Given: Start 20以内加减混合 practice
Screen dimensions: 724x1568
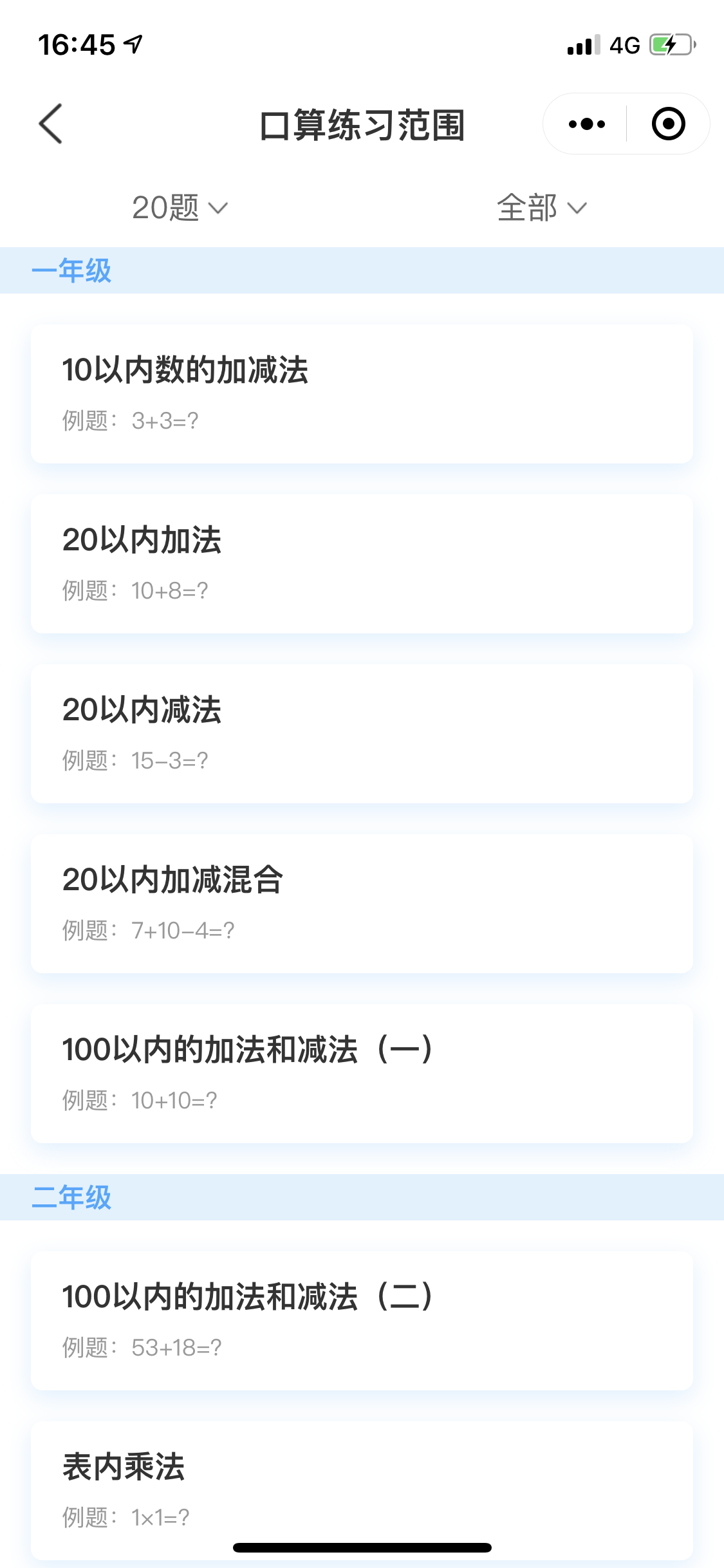Looking at the screenshot, I should pos(362,904).
